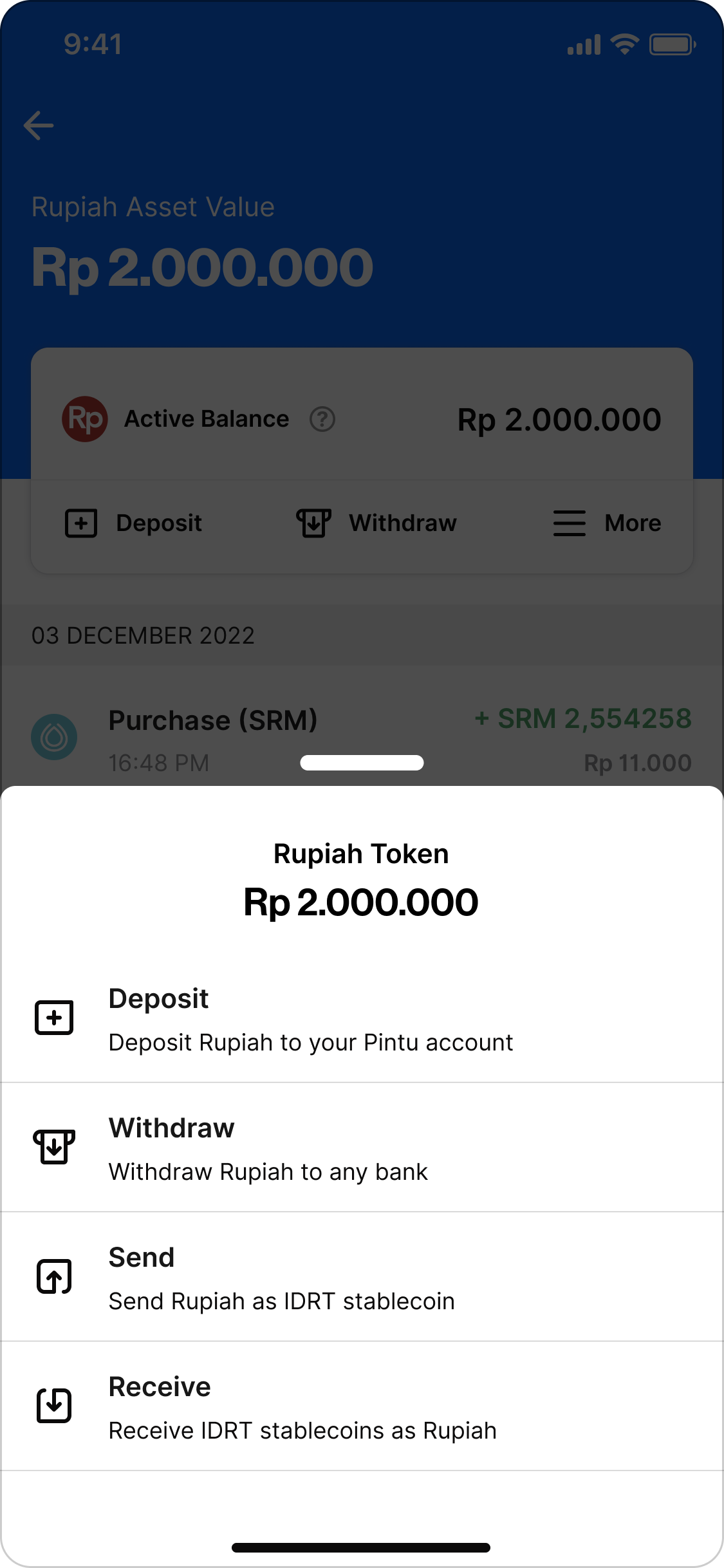Select the Deposit plus icon on the balance card
Viewport: 724px width, 1568px height.
click(81, 523)
